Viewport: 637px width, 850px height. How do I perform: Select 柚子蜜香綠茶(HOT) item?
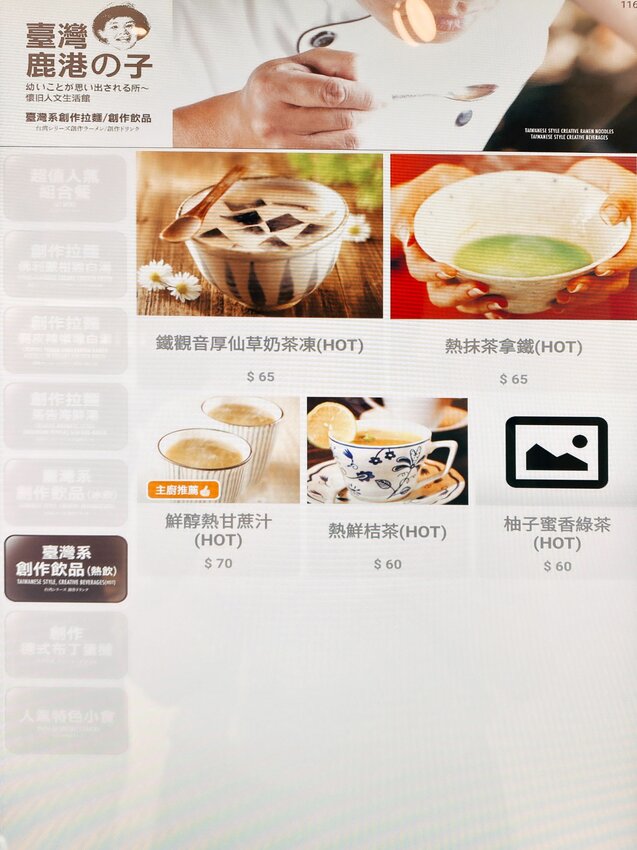556,452
